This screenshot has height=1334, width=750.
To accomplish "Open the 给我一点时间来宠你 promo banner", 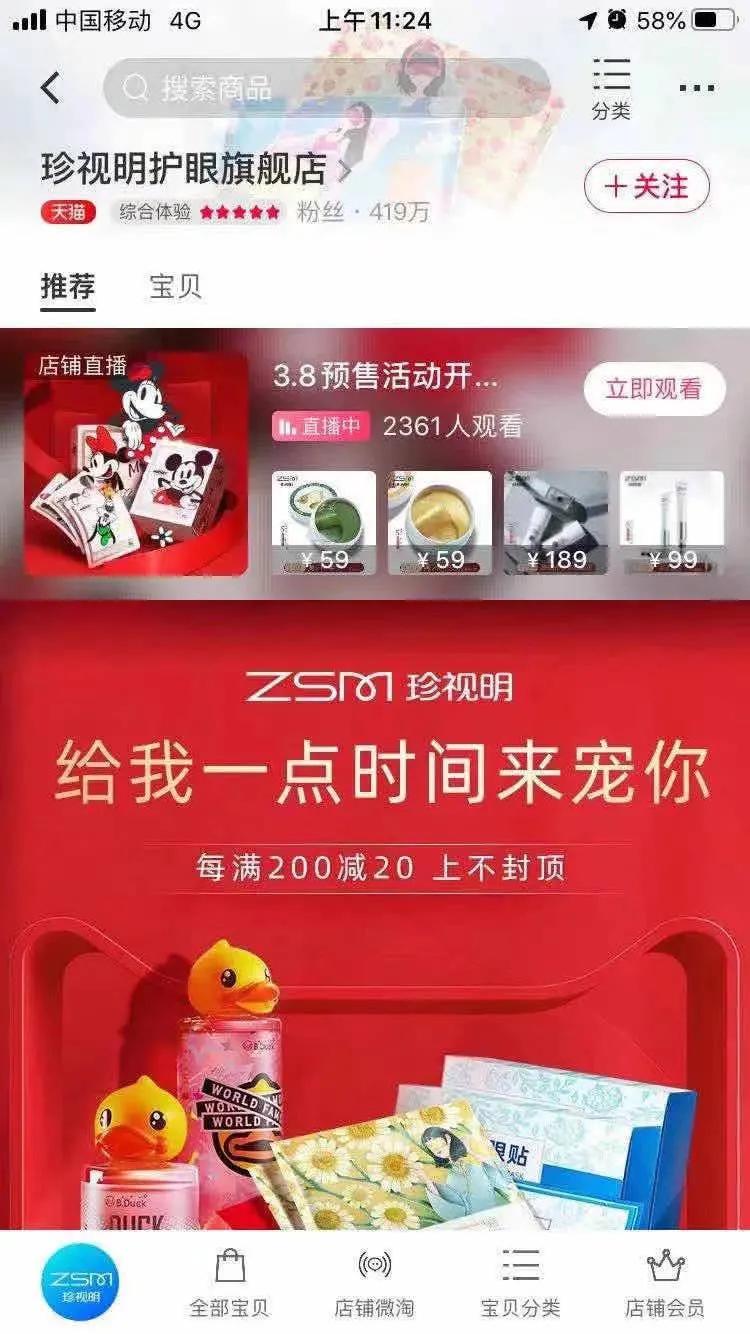I will (x=375, y=915).
